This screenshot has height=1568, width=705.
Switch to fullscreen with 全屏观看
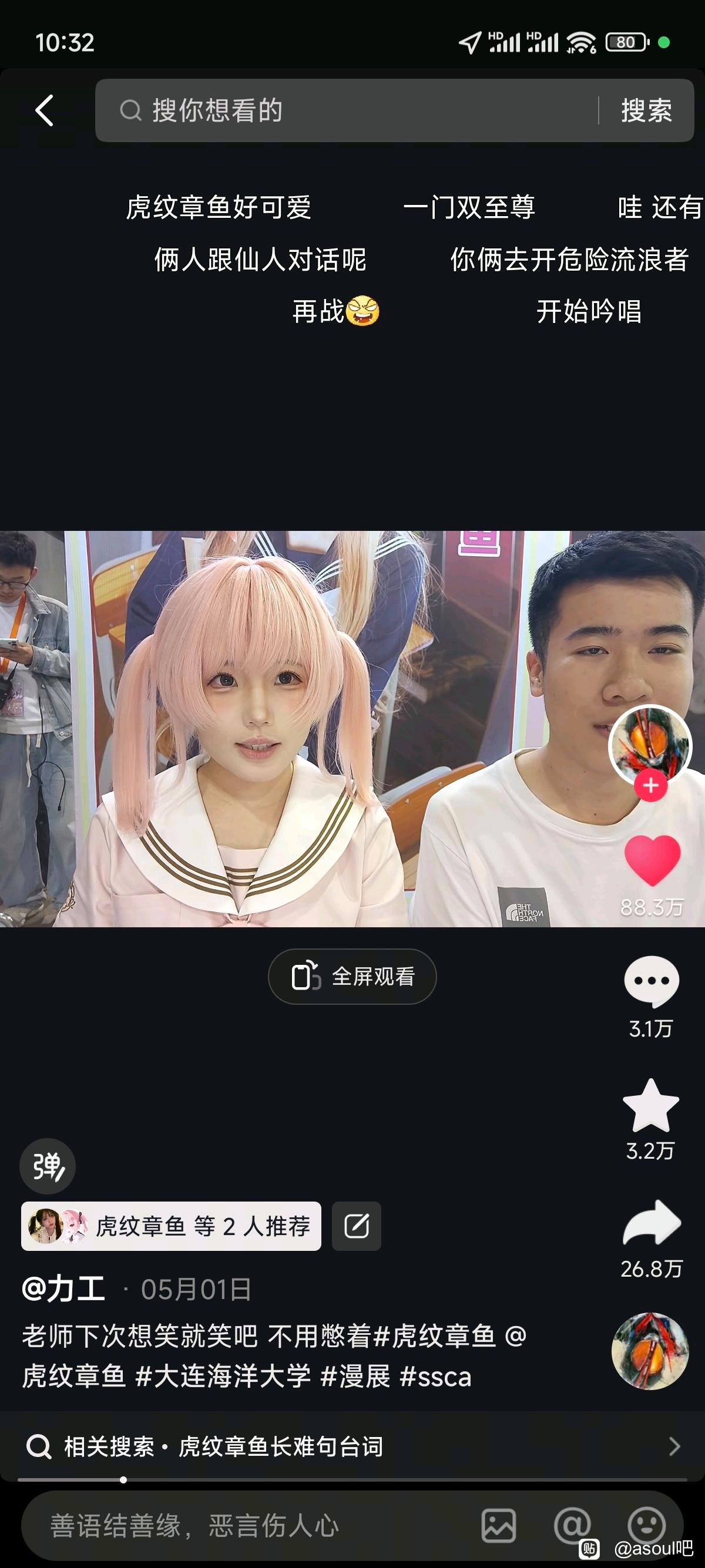[352, 977]
